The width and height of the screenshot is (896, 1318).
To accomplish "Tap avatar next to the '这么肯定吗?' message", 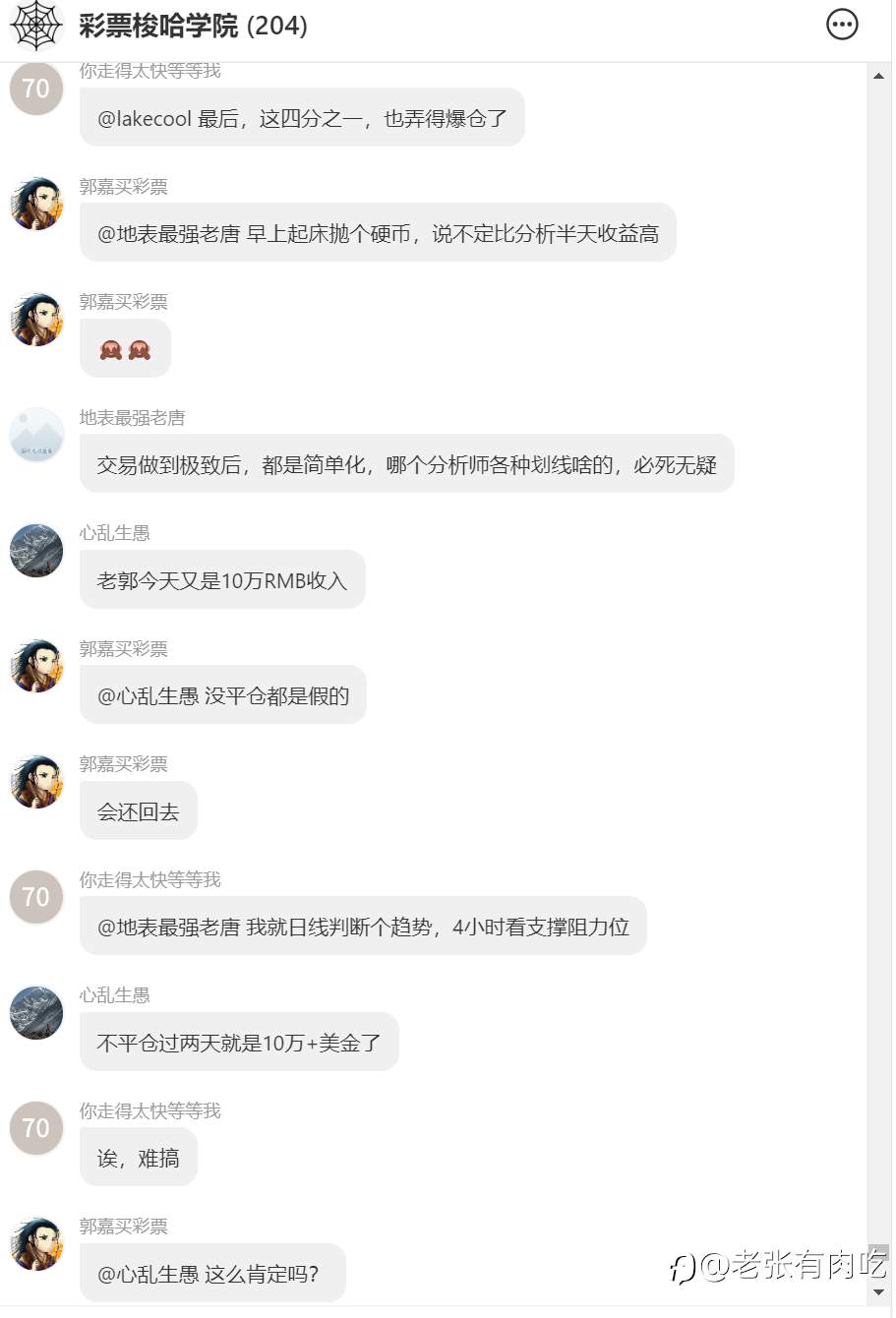I will [36, 1243].
